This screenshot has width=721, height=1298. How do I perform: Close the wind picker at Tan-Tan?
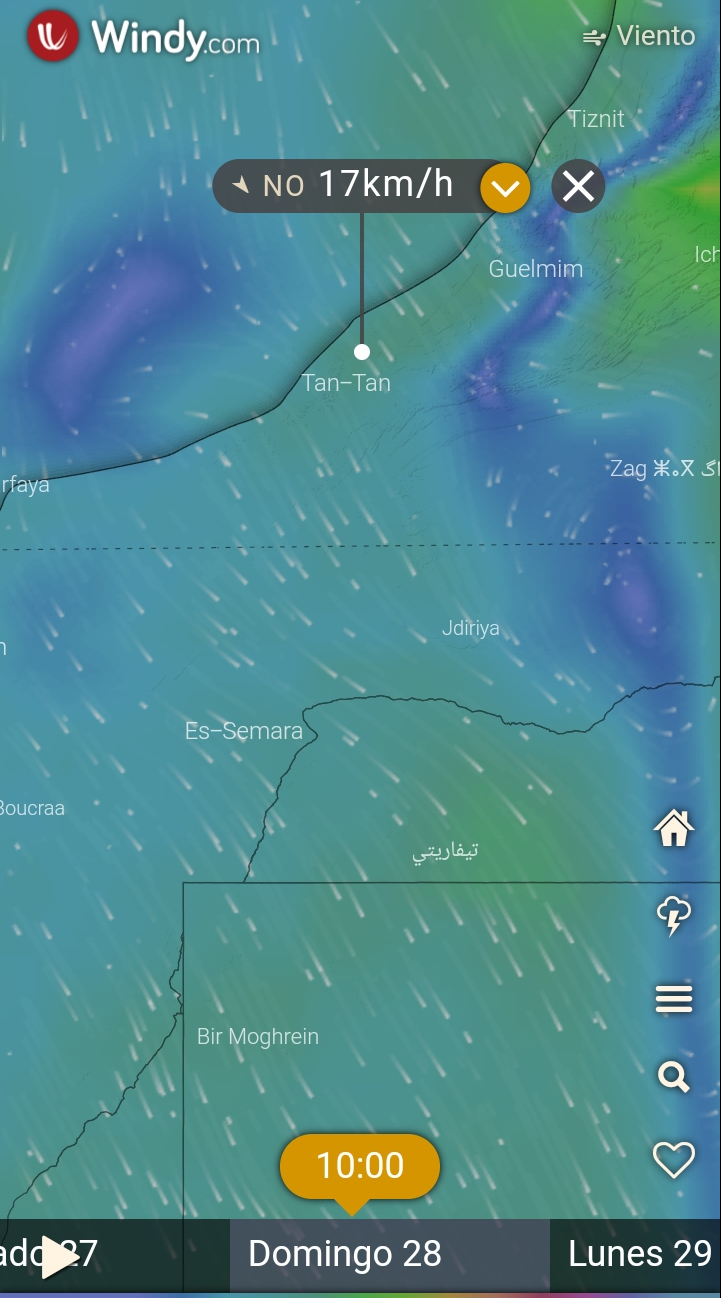tap(578, 186)
